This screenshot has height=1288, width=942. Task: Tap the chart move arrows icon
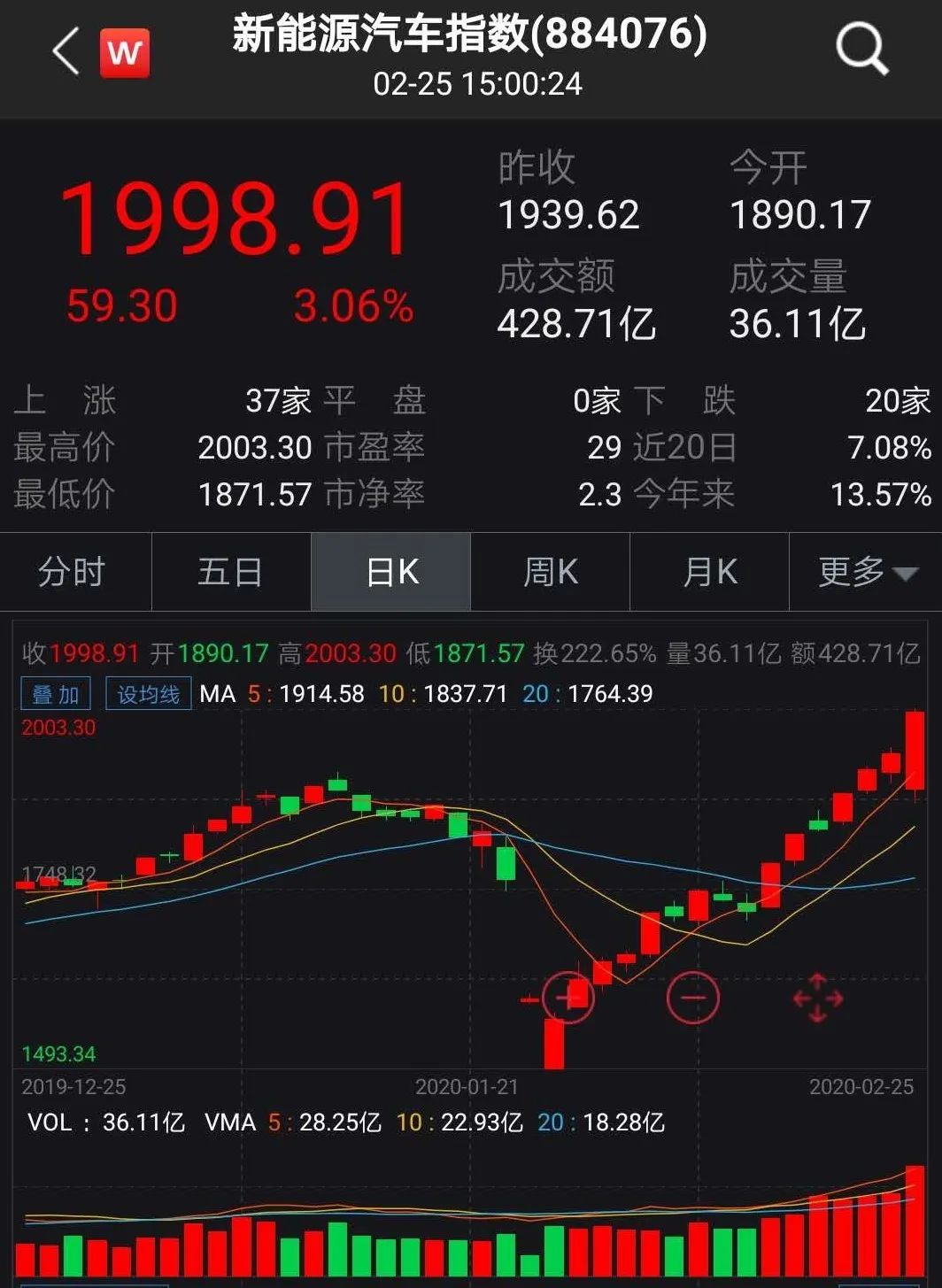click(x=817, y=999)
